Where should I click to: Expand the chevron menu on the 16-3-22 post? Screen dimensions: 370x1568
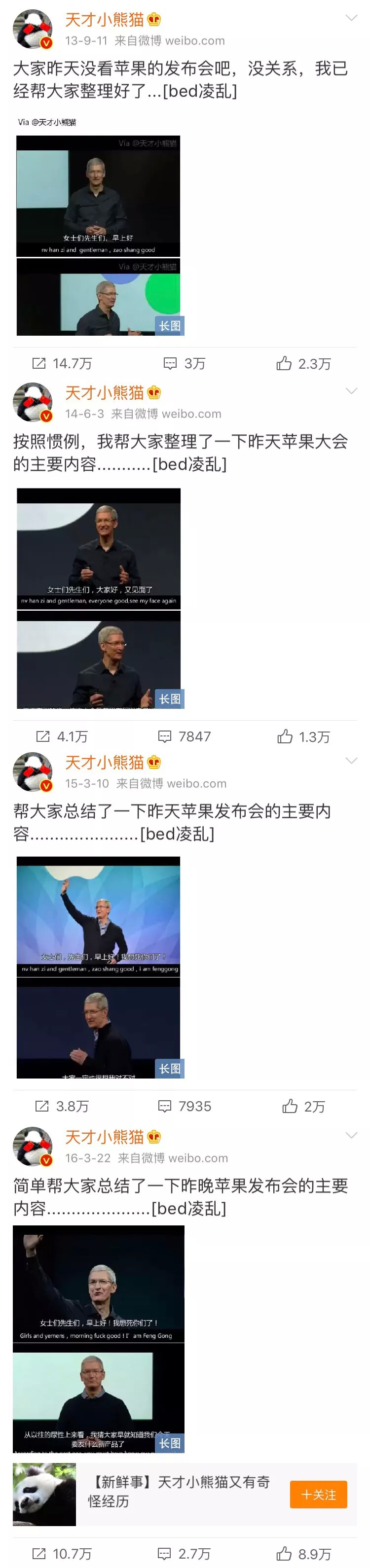[x=351, y=1135]
